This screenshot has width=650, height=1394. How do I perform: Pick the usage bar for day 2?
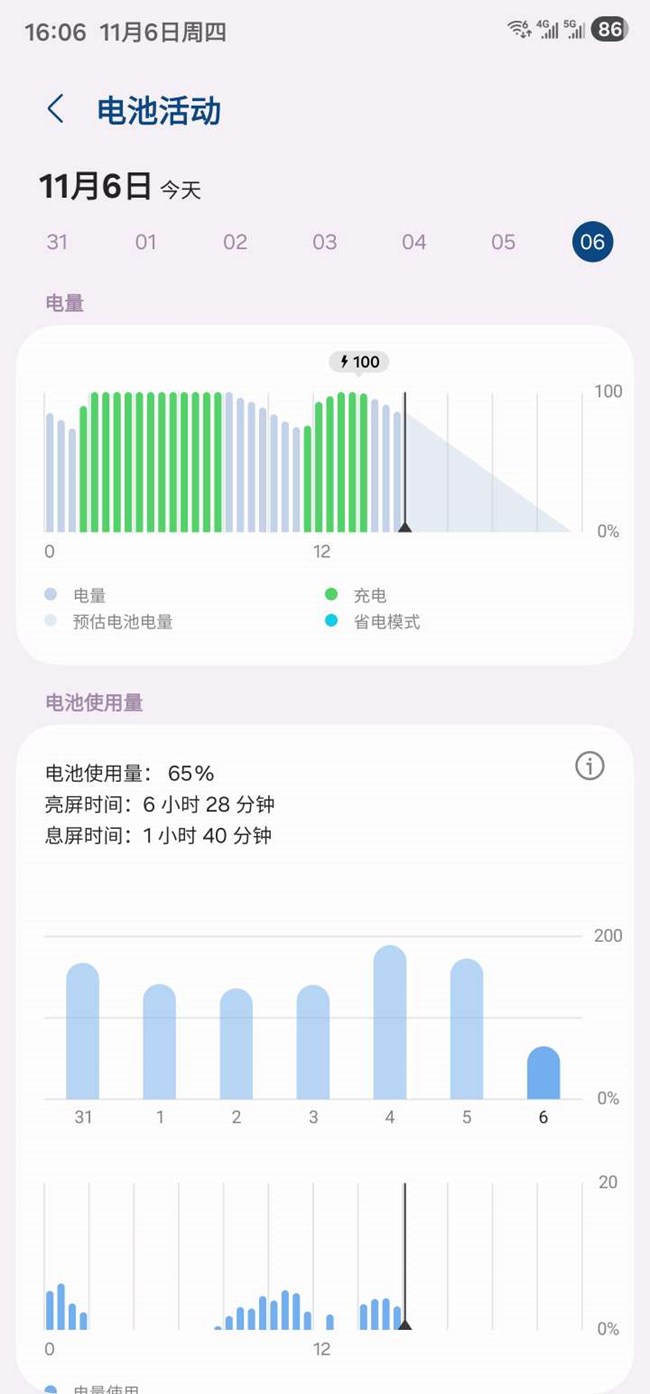pos(237,1045)
